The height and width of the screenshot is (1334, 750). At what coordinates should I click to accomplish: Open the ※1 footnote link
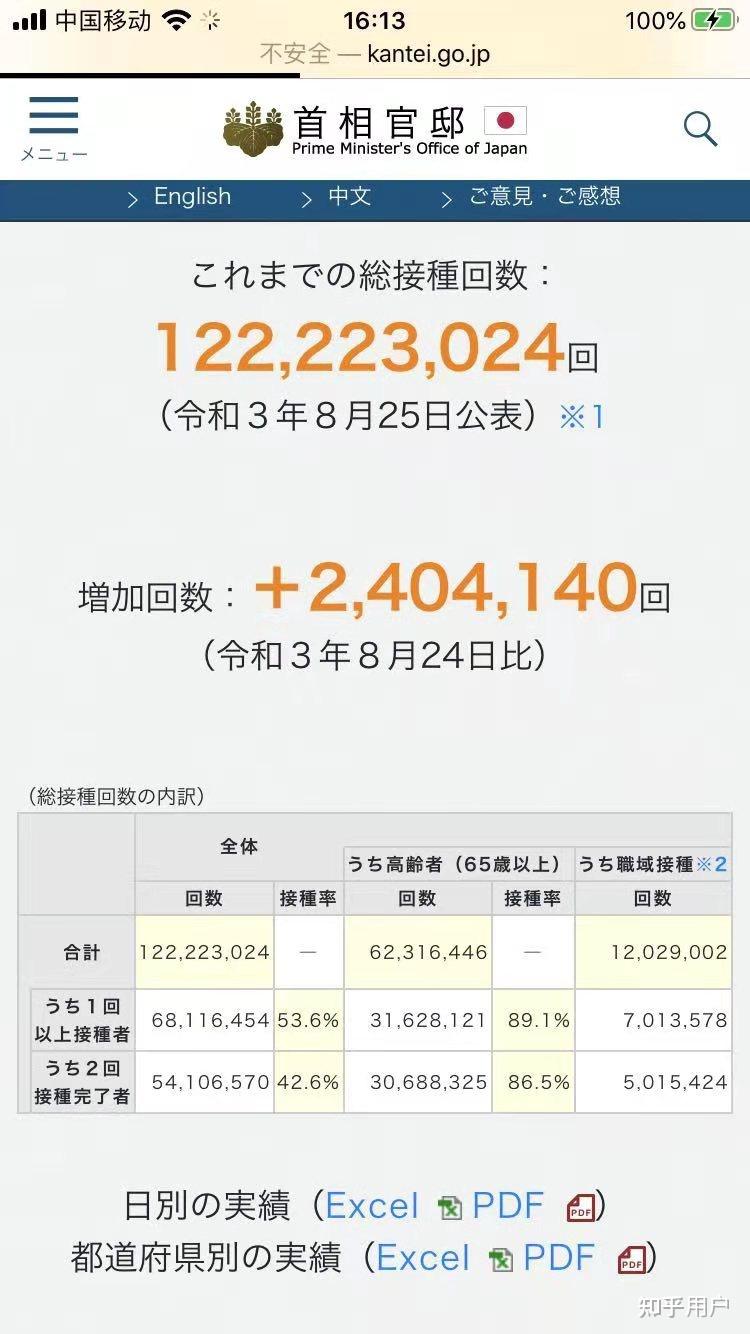tap(582, 417)
